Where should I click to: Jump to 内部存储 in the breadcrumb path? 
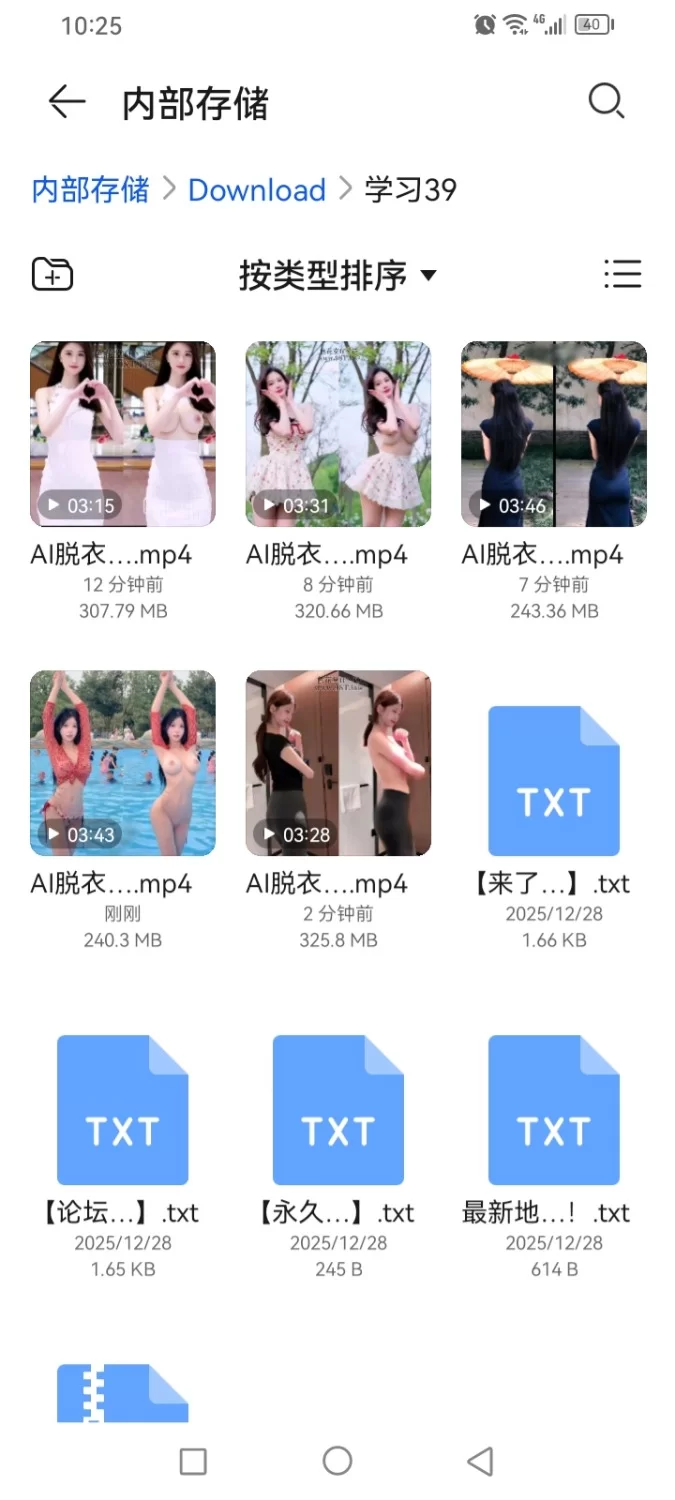click(x=90, y=190)
